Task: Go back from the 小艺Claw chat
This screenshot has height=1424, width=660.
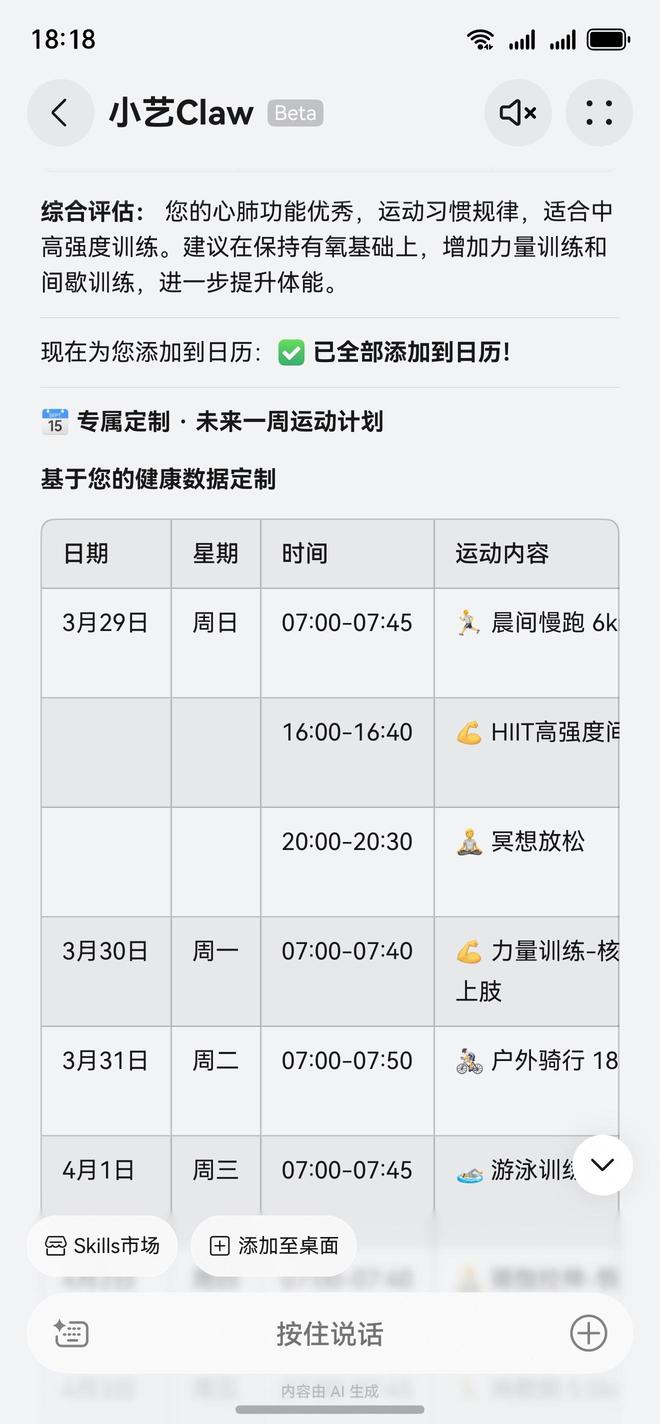Action: 60,113
